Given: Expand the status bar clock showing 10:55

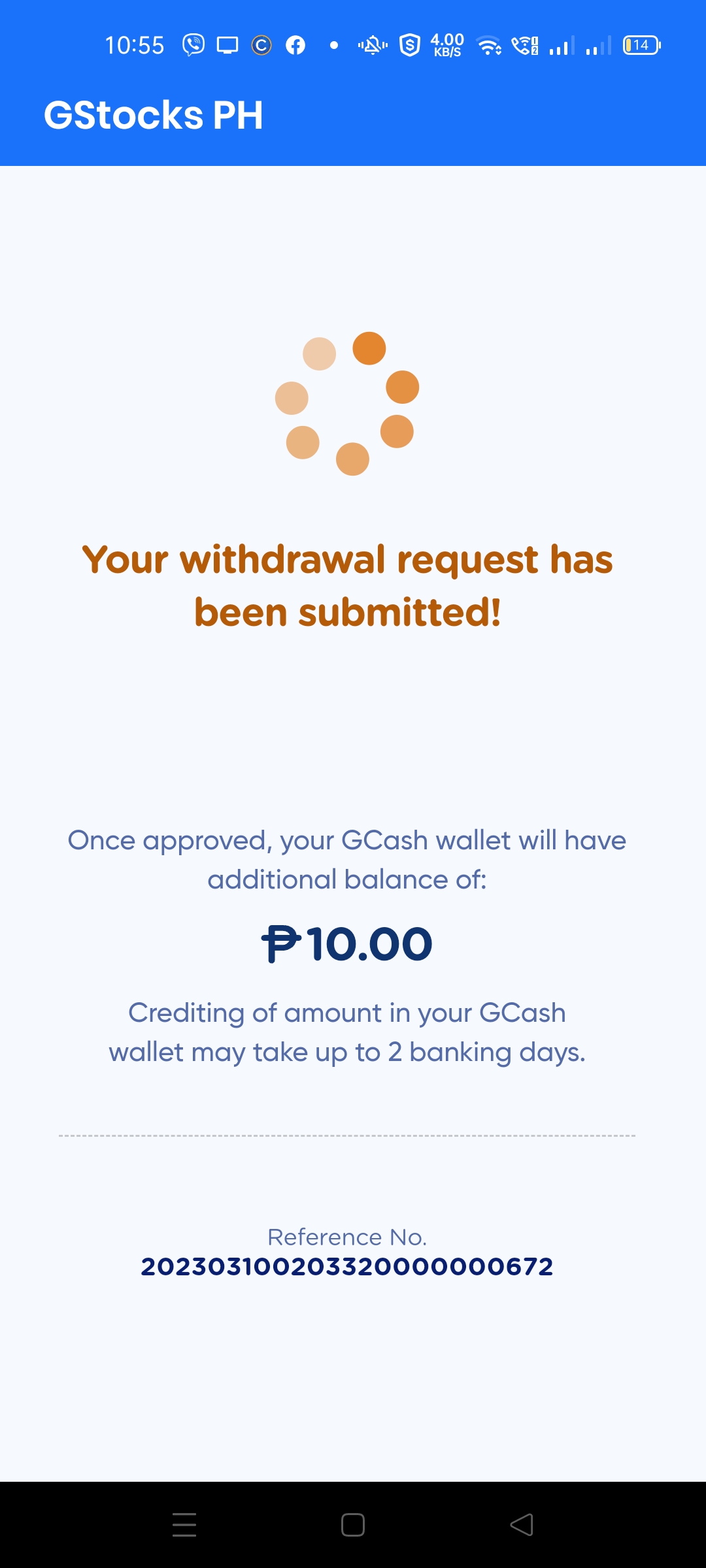Looking at the screenshot, I should click(x=136, y=44).
